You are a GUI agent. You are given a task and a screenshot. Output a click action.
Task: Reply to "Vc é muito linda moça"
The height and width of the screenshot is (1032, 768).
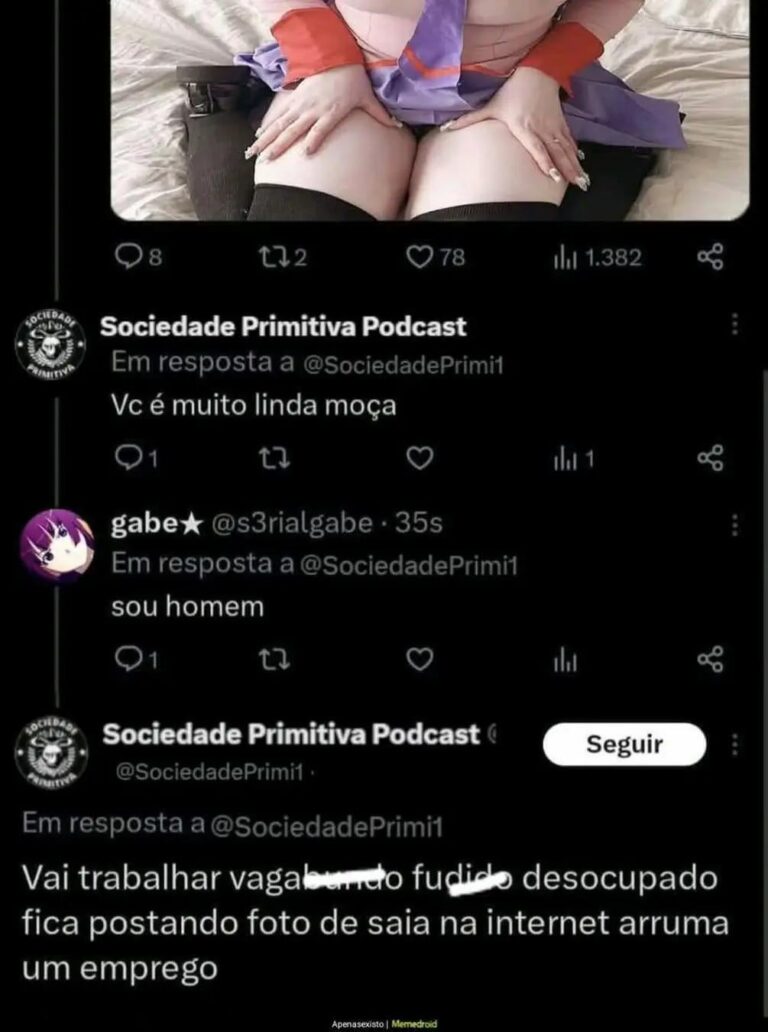coord(131,458)
